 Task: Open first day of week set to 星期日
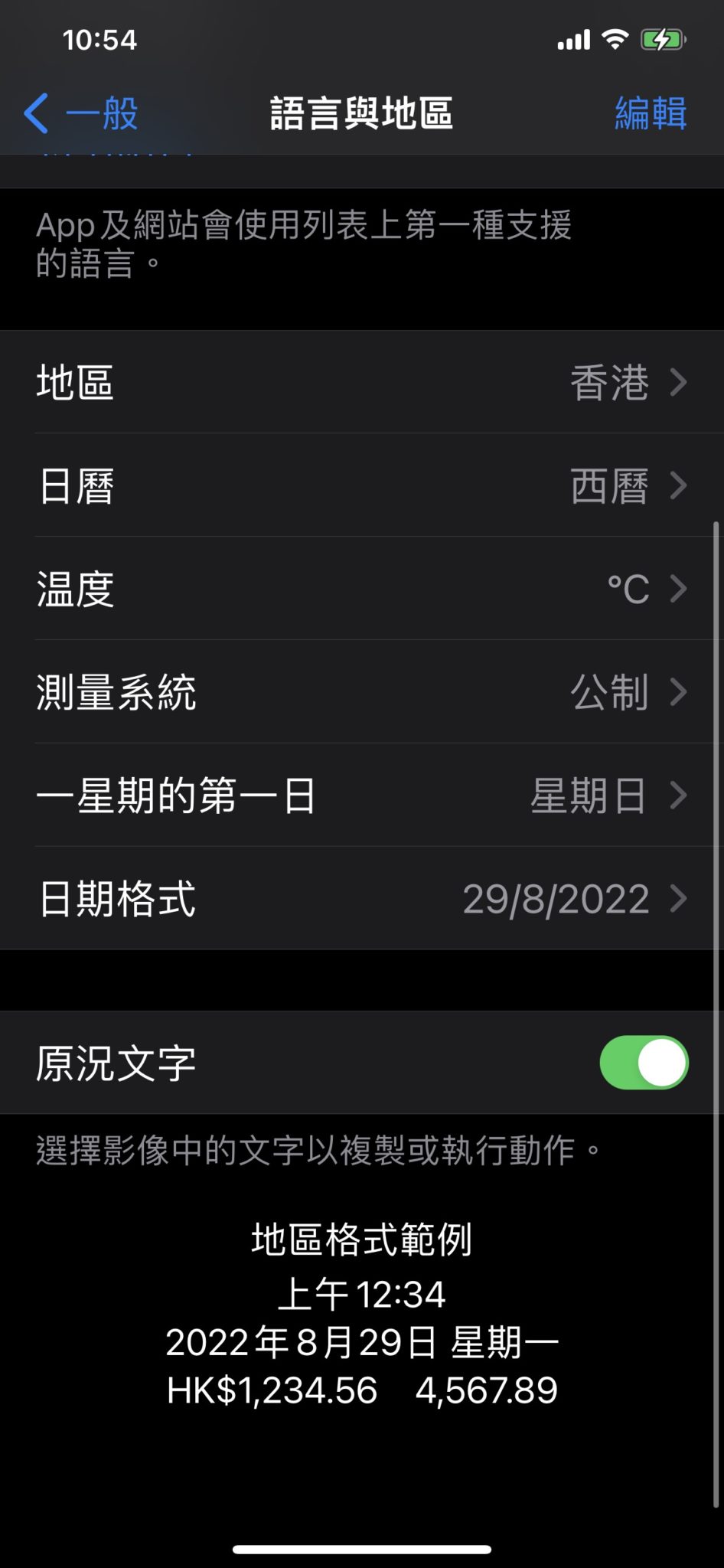click(362, 796)
